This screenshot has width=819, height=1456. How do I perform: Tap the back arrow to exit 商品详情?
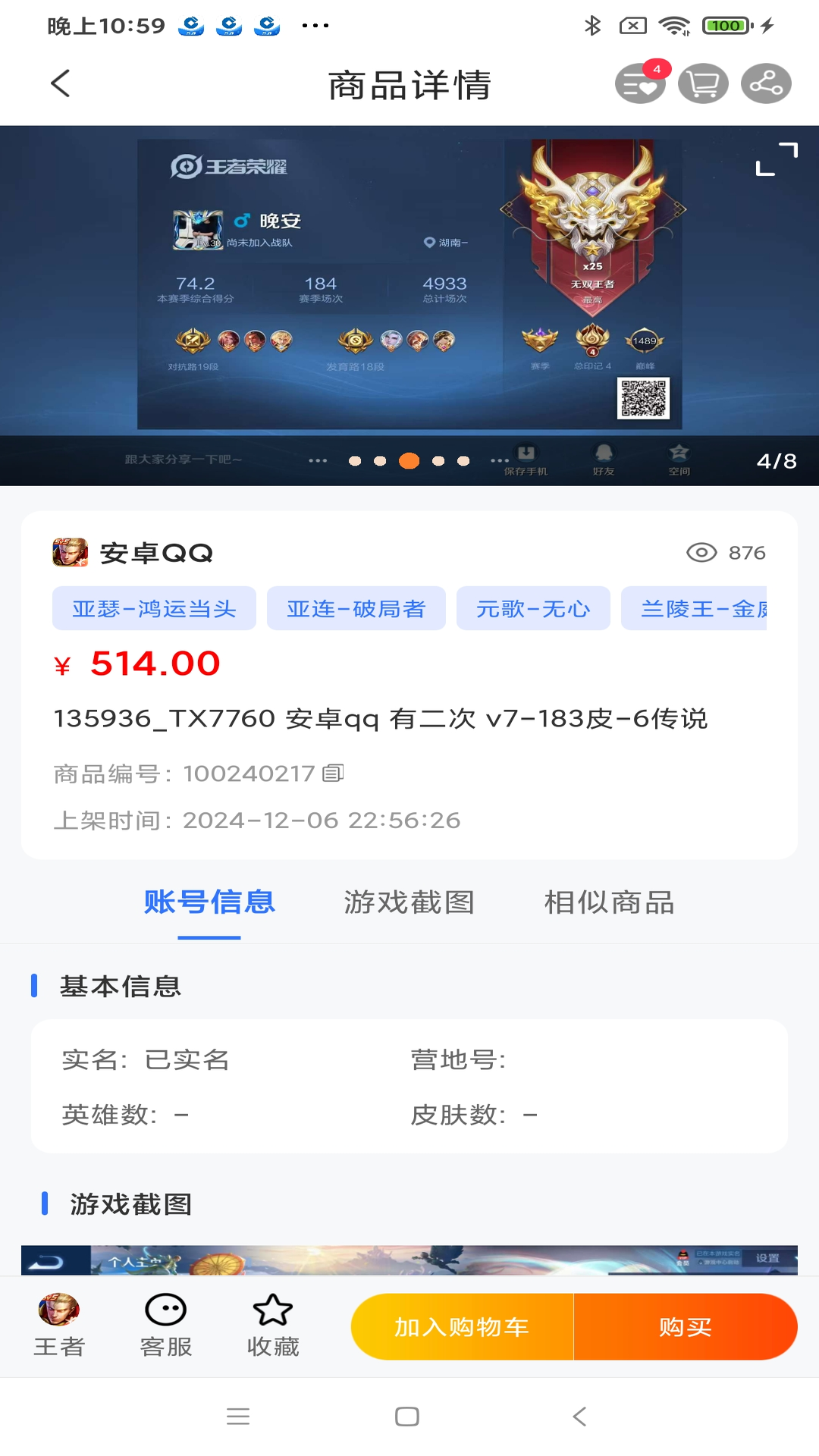point(61,83)
